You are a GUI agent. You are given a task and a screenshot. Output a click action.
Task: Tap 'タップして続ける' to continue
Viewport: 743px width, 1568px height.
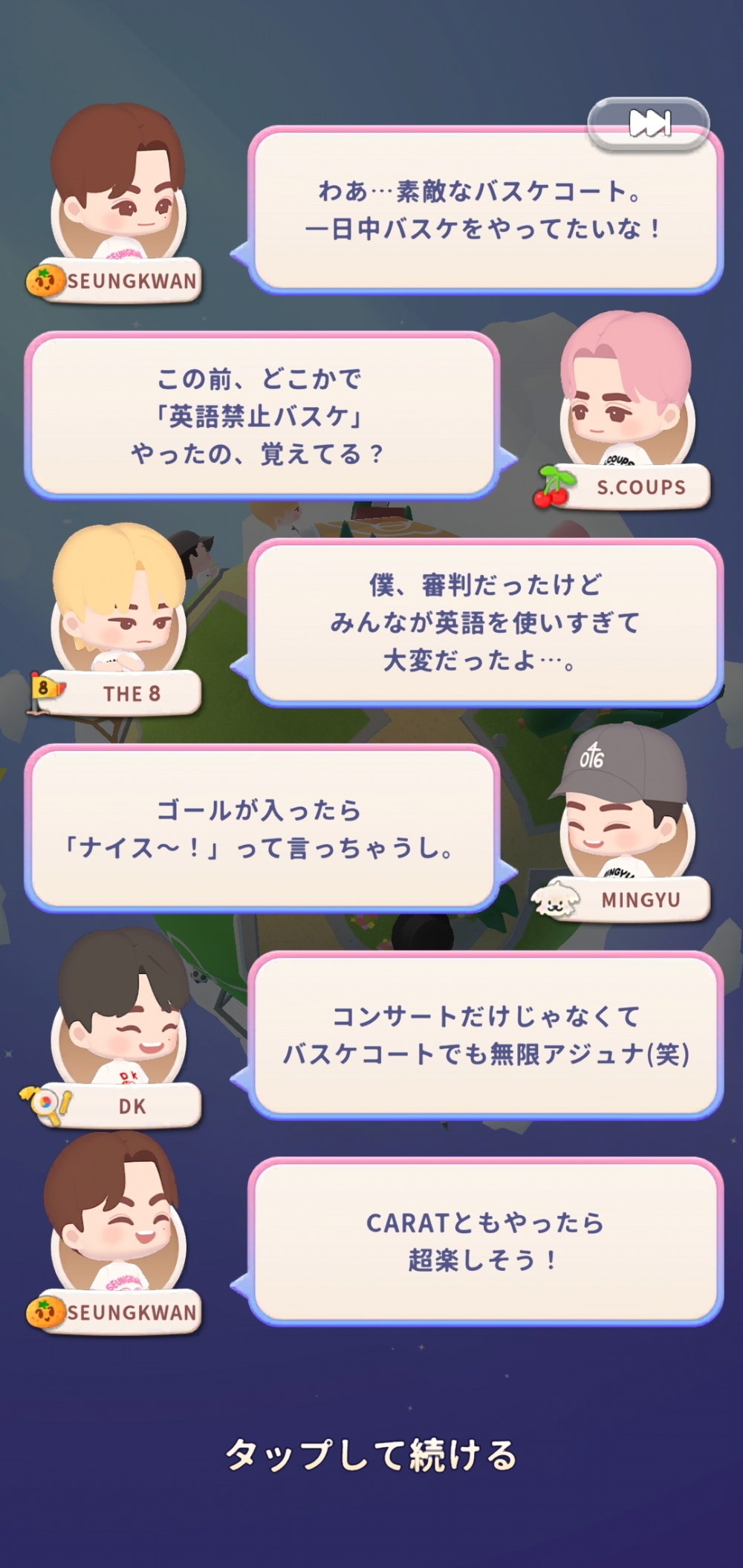pos(371,1455)
